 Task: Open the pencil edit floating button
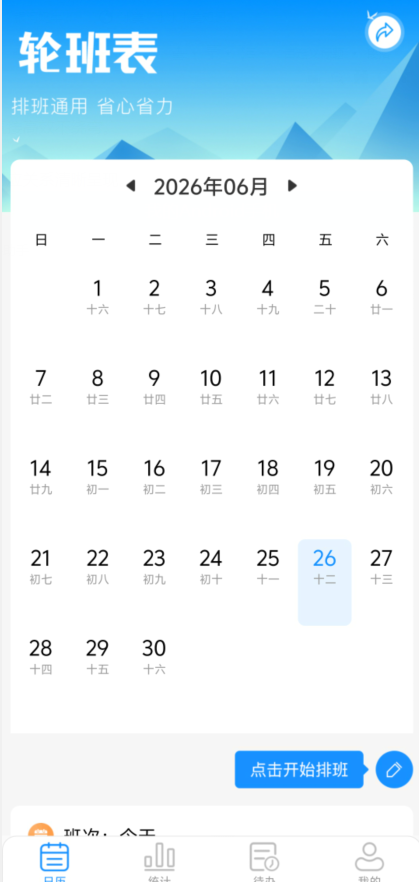pyautogui.click(x=394, y=770)
